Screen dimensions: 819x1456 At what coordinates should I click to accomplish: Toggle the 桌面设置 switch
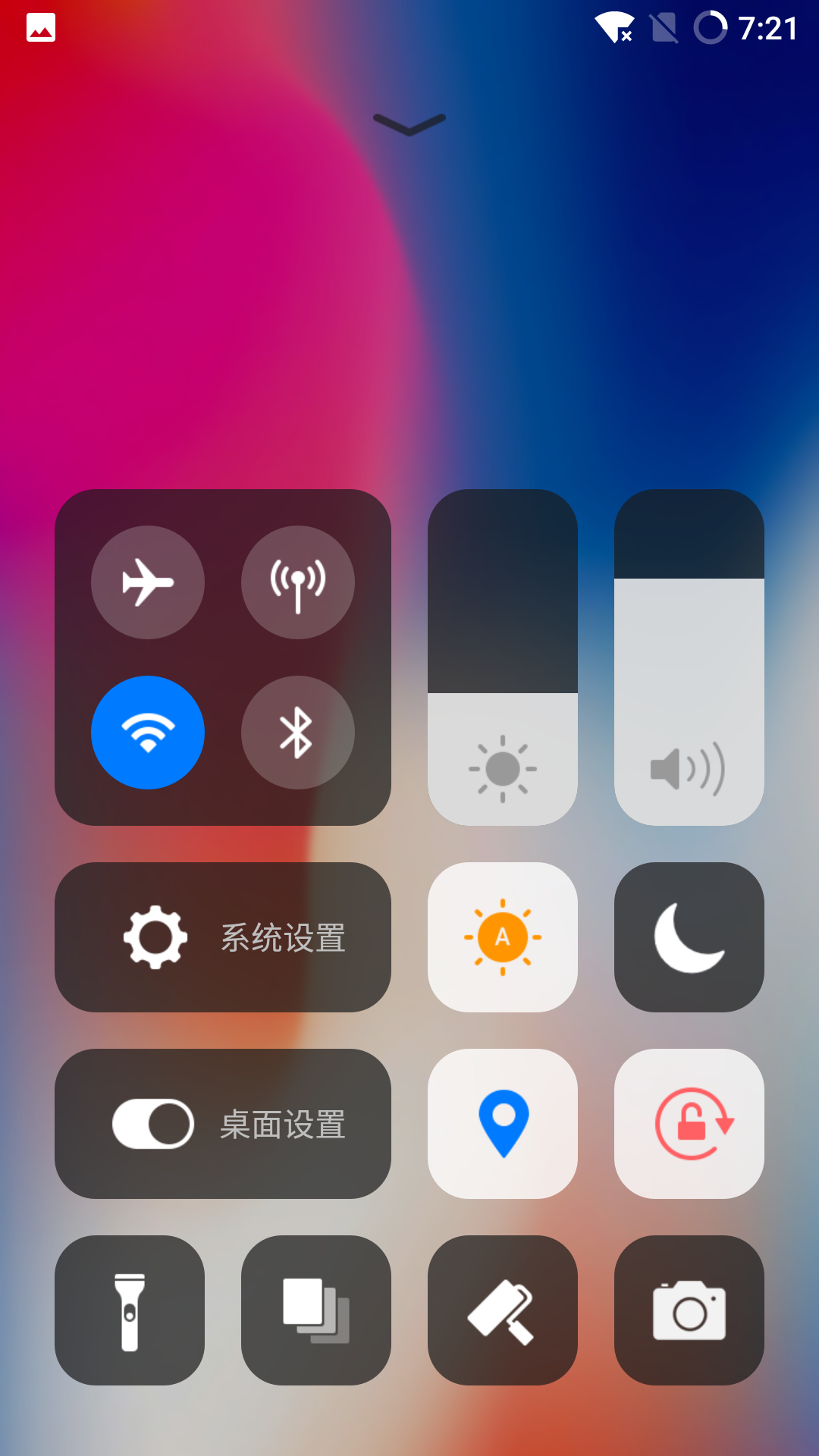(153, 1124)
